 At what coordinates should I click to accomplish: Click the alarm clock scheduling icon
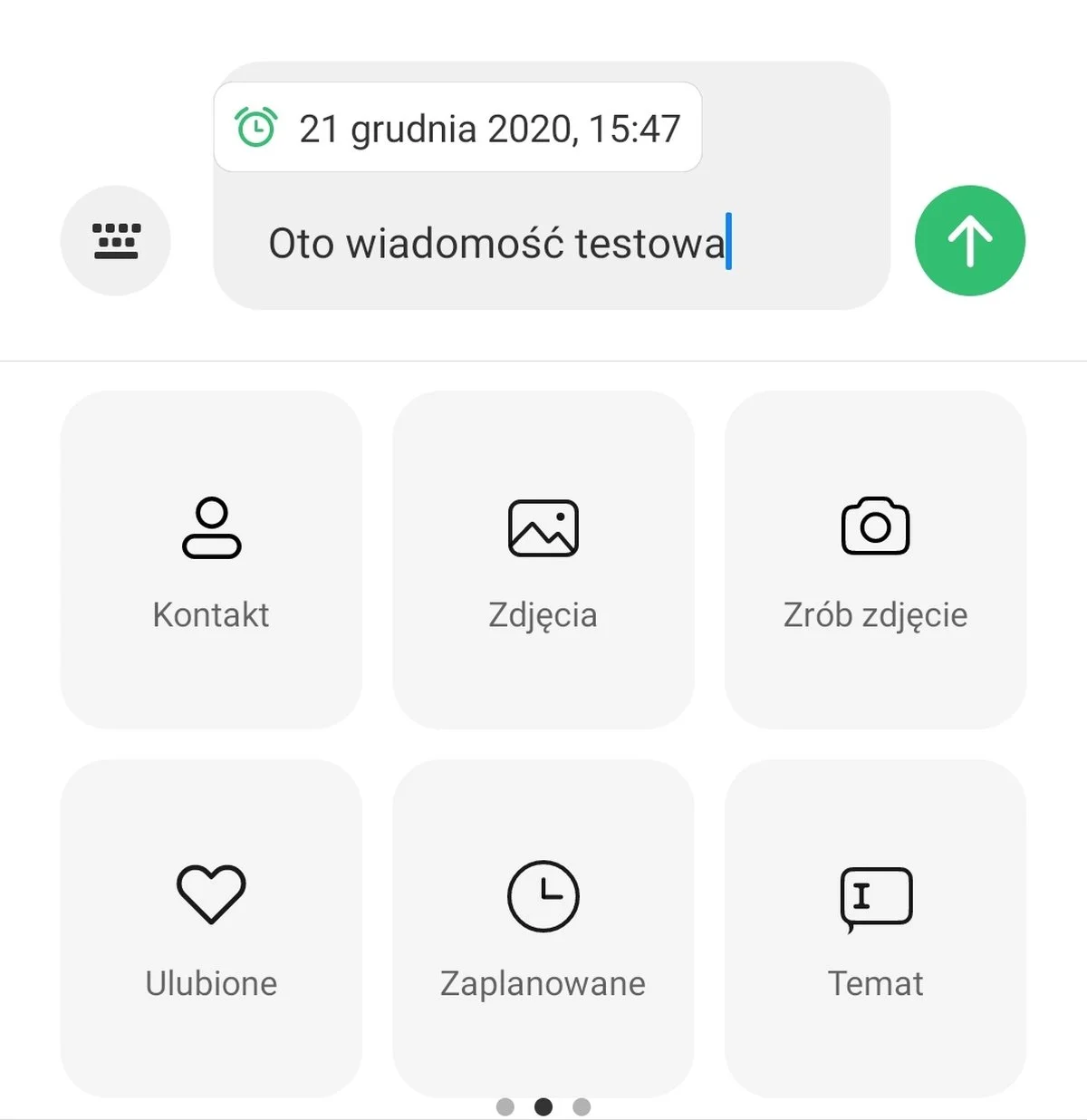tap(255, 127)
